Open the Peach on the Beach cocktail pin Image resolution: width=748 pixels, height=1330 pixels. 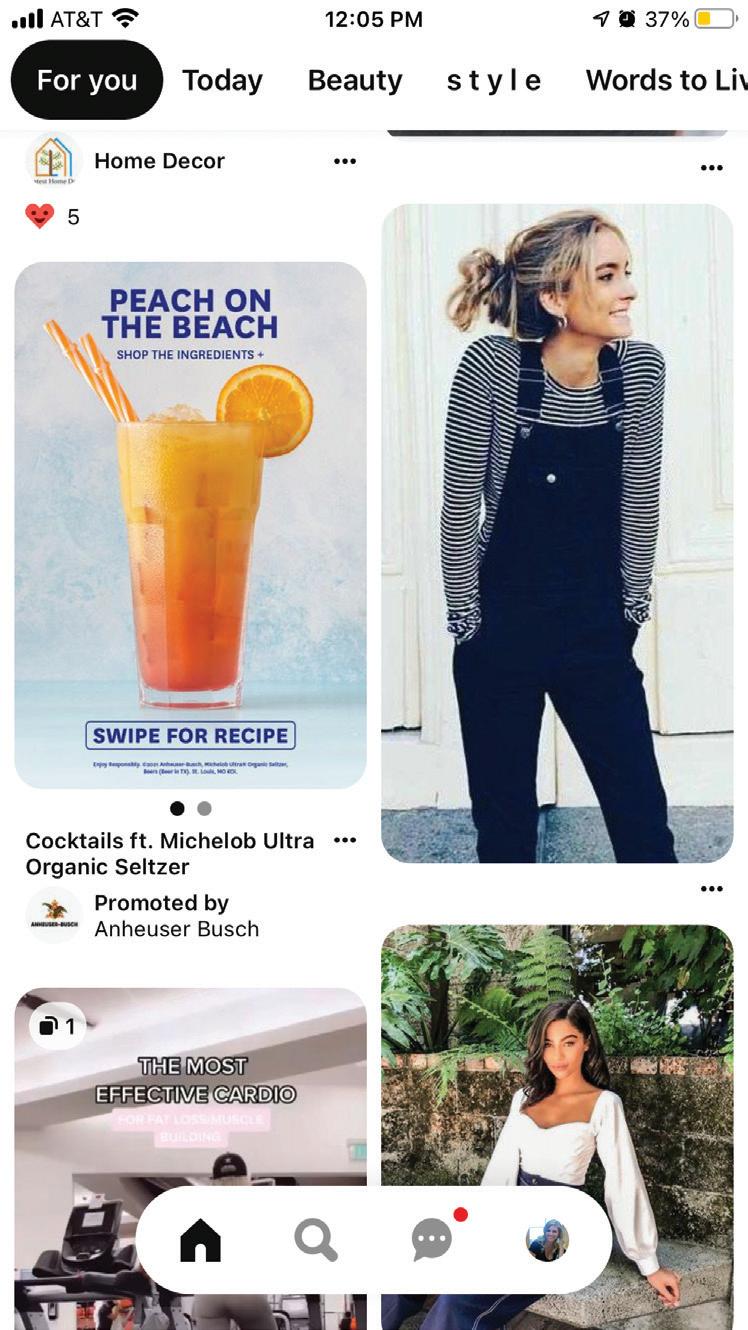[x=190, y=525]
